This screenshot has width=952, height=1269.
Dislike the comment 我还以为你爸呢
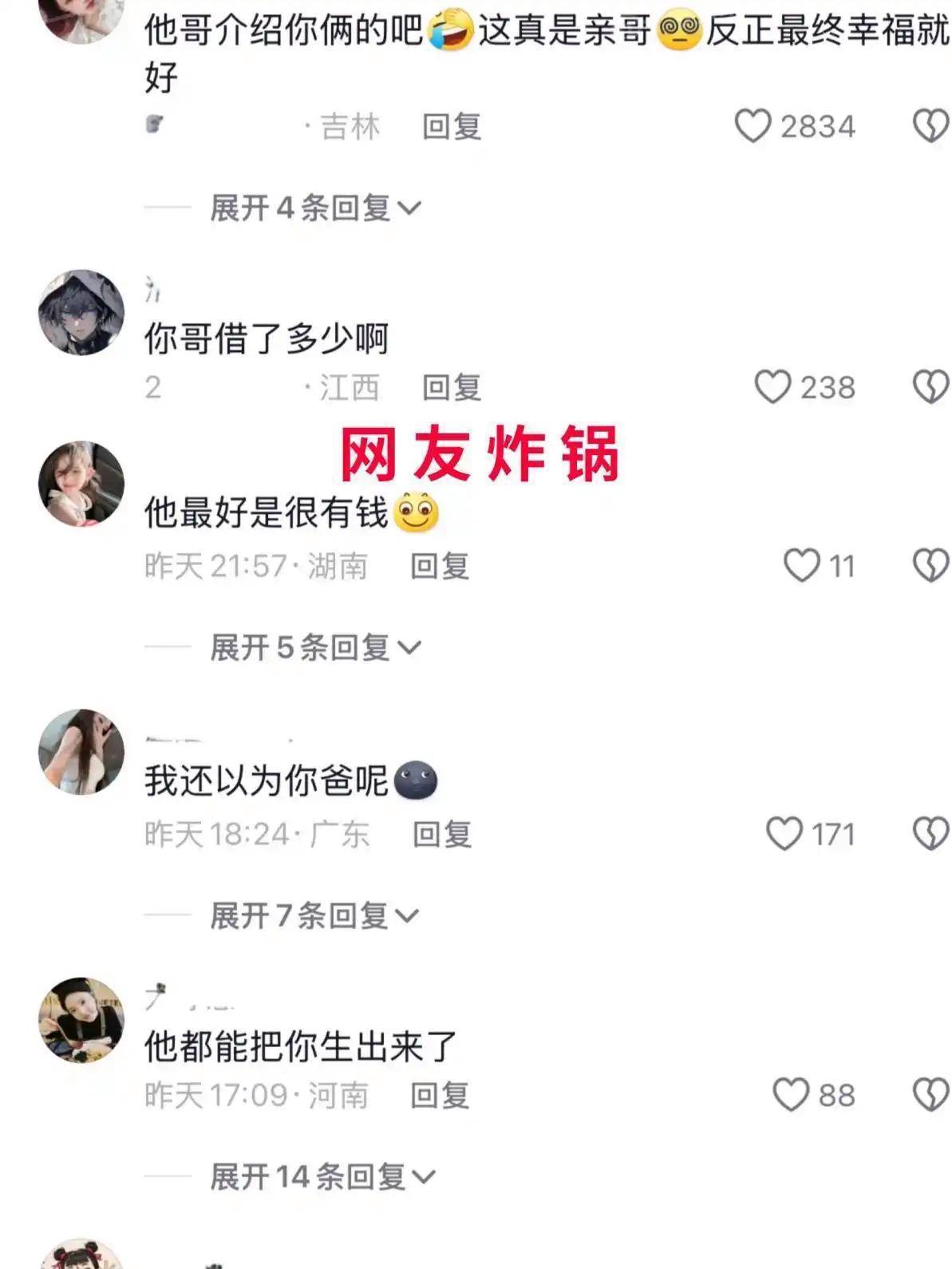930,834
